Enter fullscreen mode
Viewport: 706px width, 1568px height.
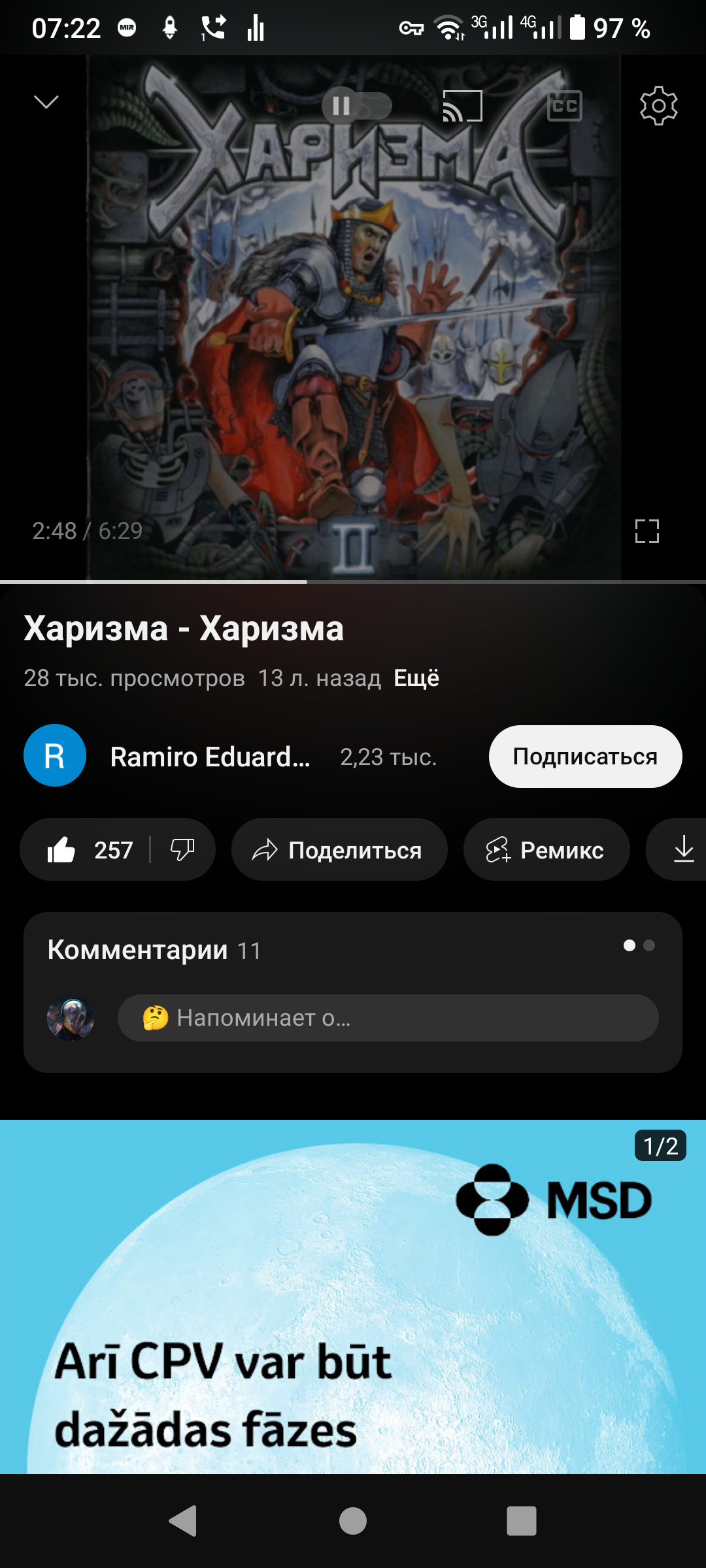tap(647, 531)
